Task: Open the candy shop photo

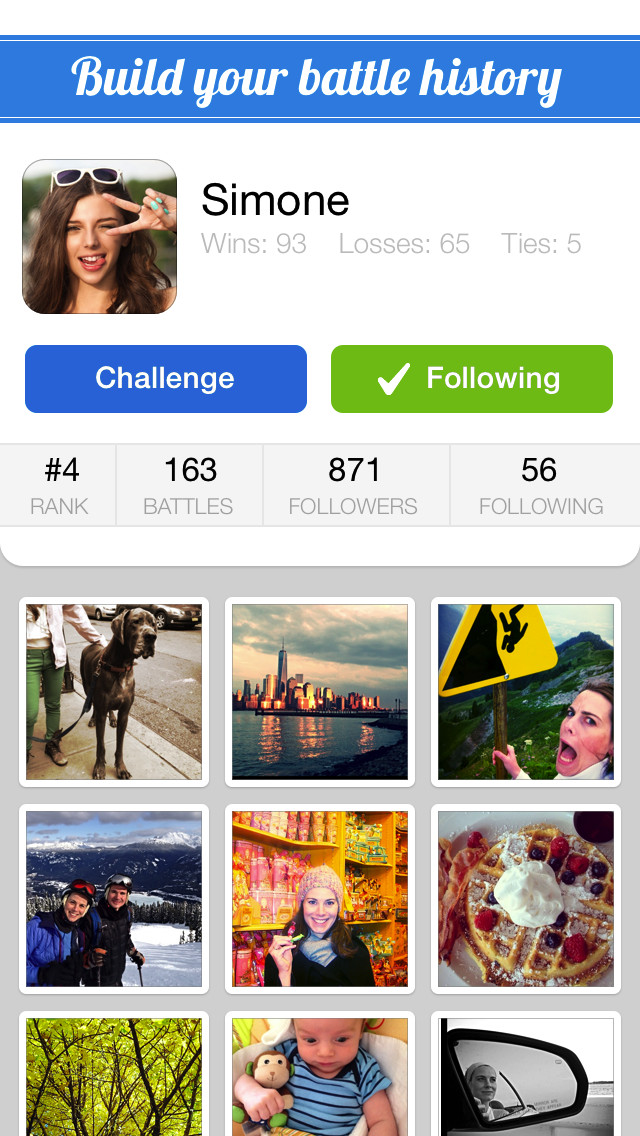Action: 320,899
